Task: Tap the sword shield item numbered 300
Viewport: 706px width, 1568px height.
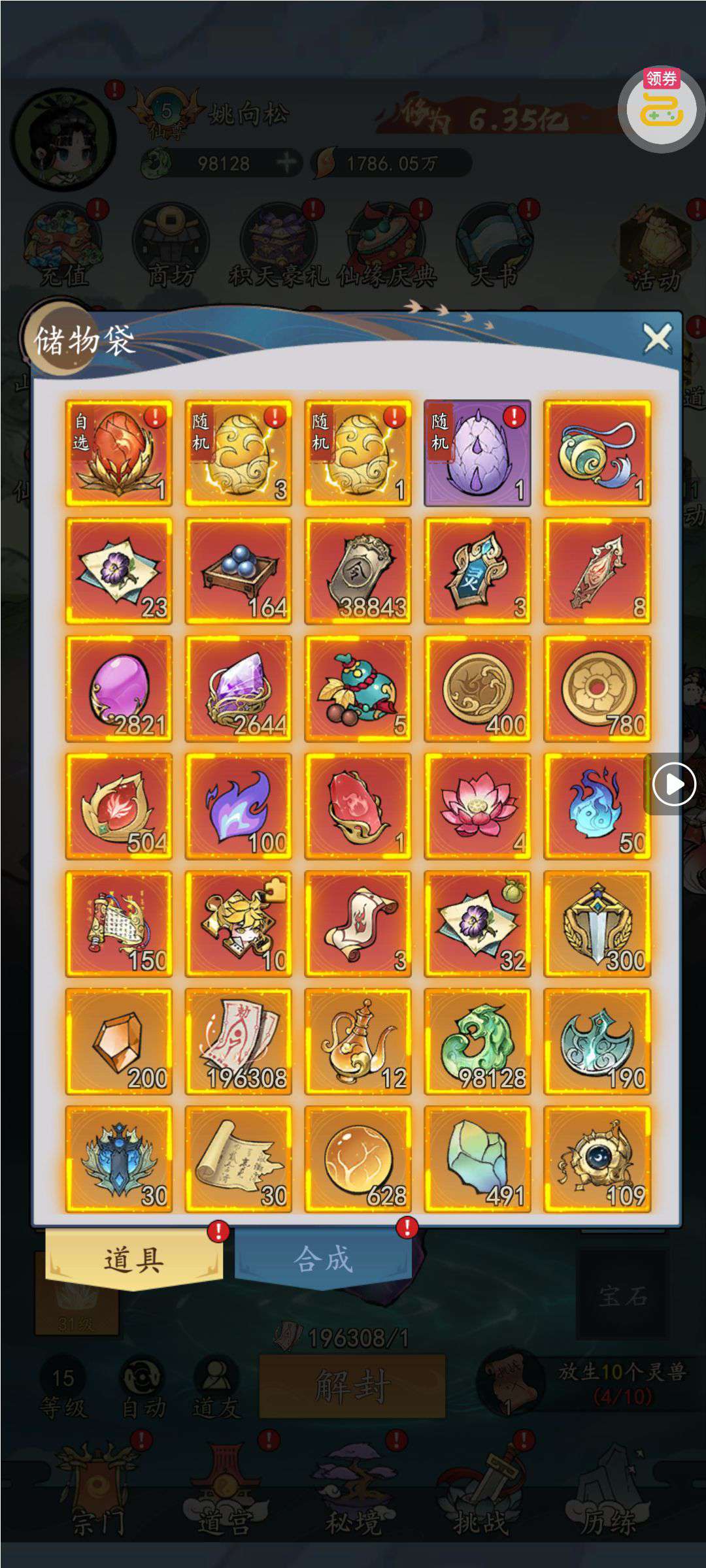Action: coord(597,923)
